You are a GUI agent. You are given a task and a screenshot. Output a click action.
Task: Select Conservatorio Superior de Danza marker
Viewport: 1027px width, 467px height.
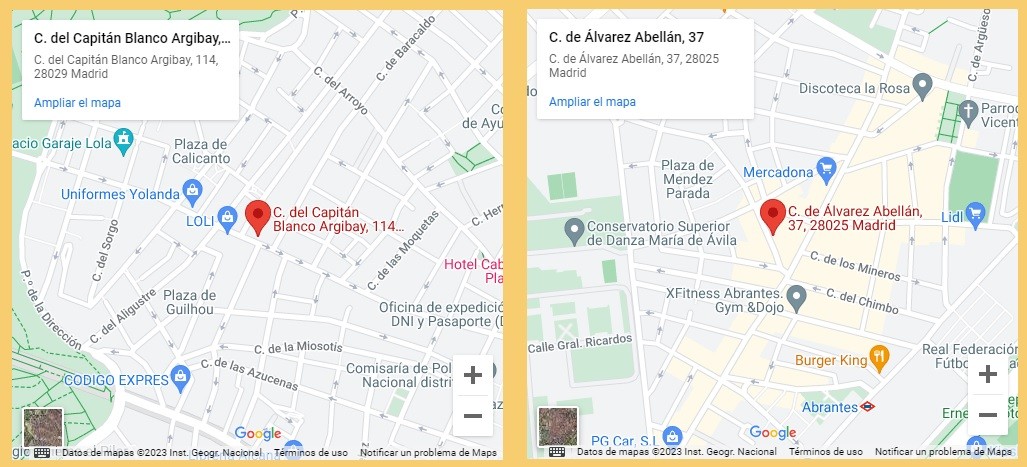pos(574,233)
